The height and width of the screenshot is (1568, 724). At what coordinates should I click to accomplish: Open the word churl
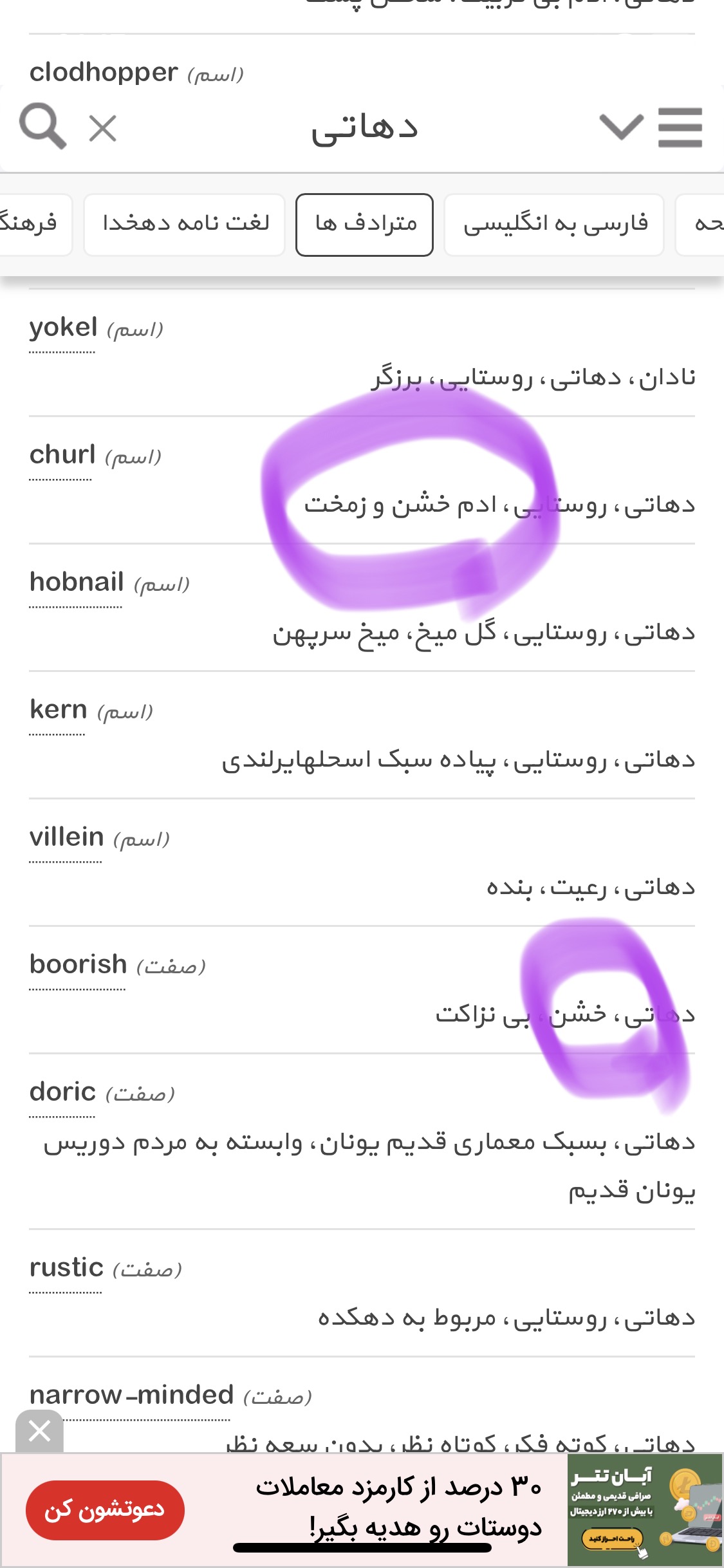(x=62, y=455)
